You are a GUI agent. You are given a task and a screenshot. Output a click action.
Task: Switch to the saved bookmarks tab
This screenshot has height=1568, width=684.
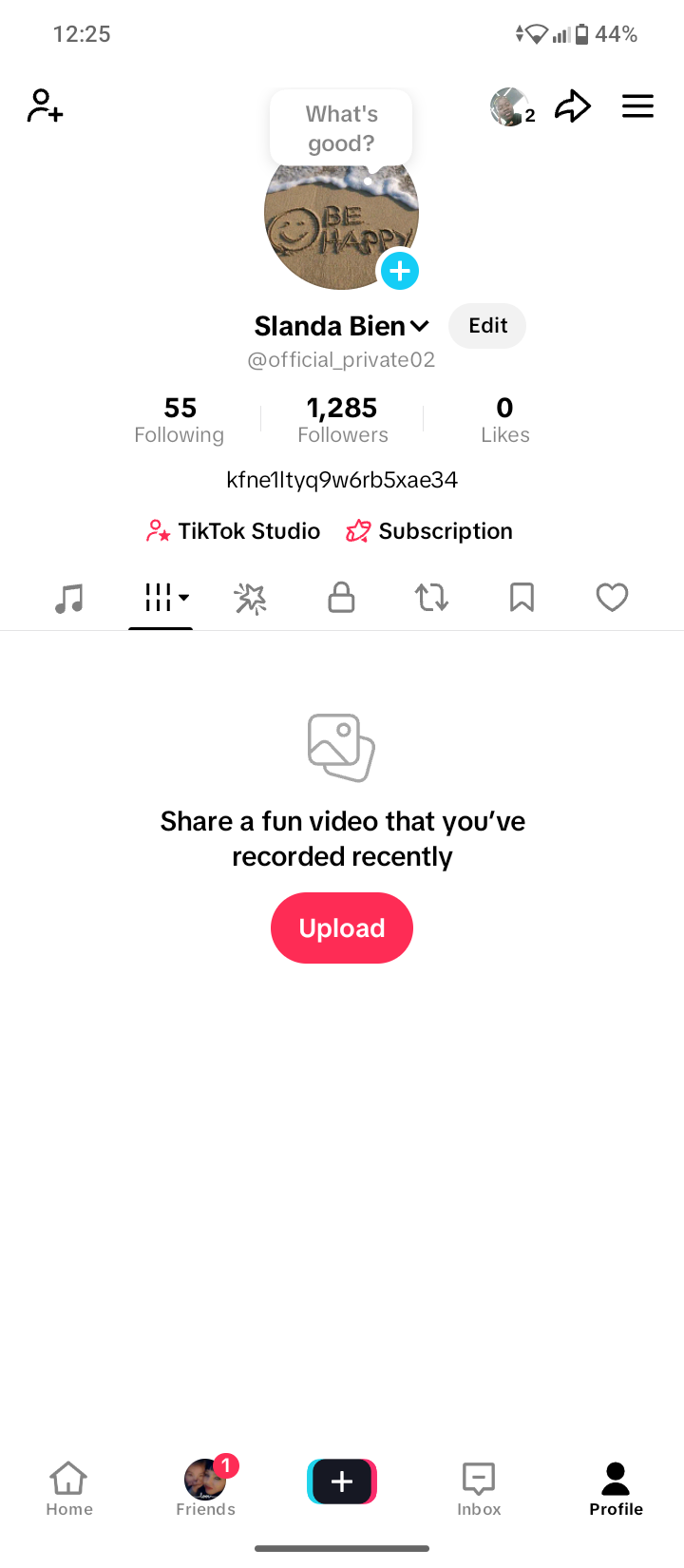pos(522,598)
